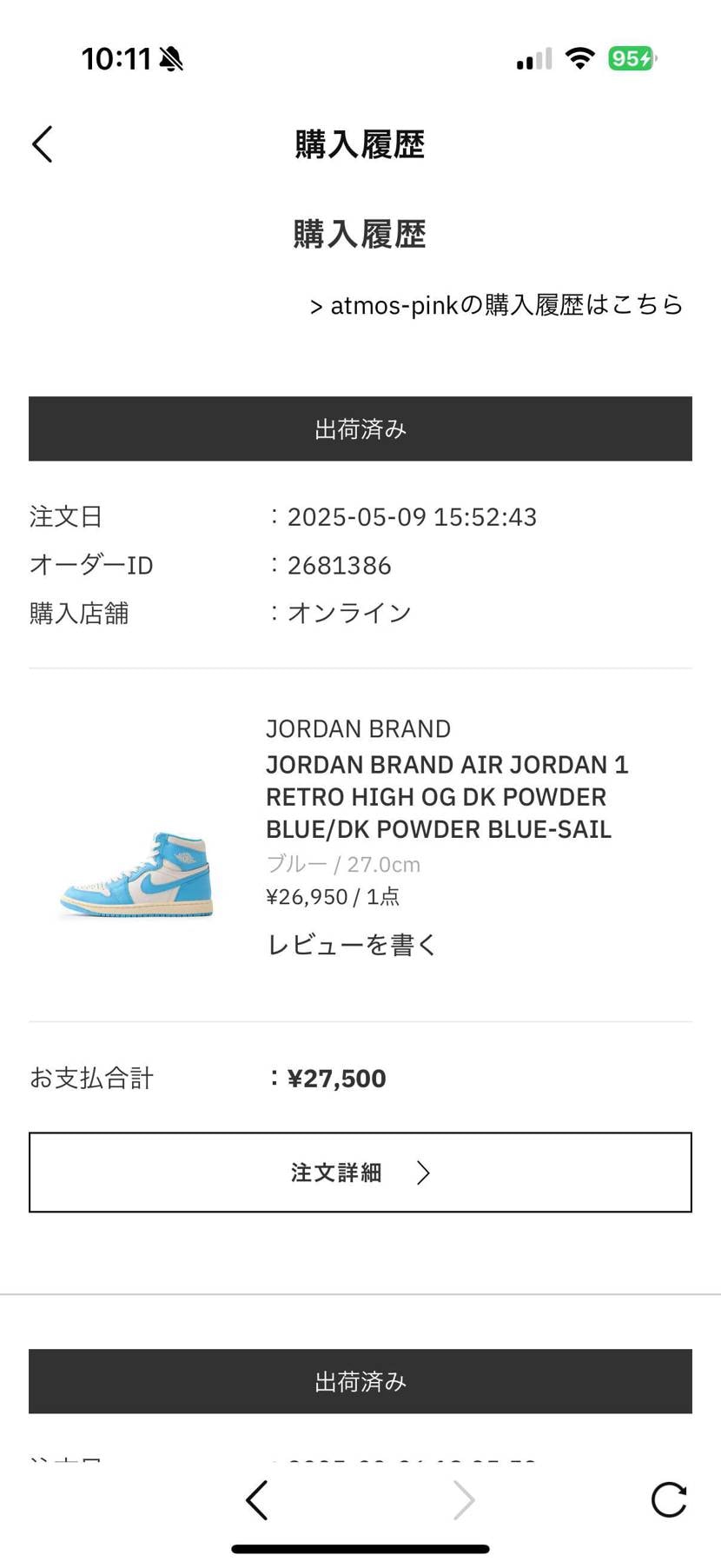
Task: Tap レビューを書く to write a review
Action: pos(351,944)
